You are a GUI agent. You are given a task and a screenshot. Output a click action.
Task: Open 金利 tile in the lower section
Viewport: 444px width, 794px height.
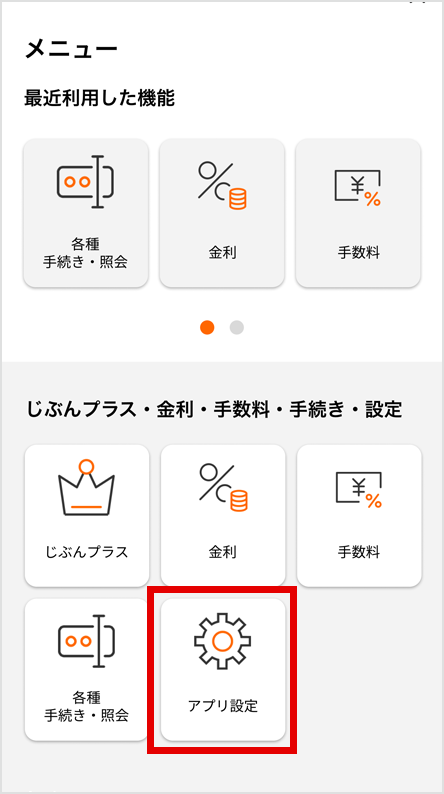click(223, 515)
